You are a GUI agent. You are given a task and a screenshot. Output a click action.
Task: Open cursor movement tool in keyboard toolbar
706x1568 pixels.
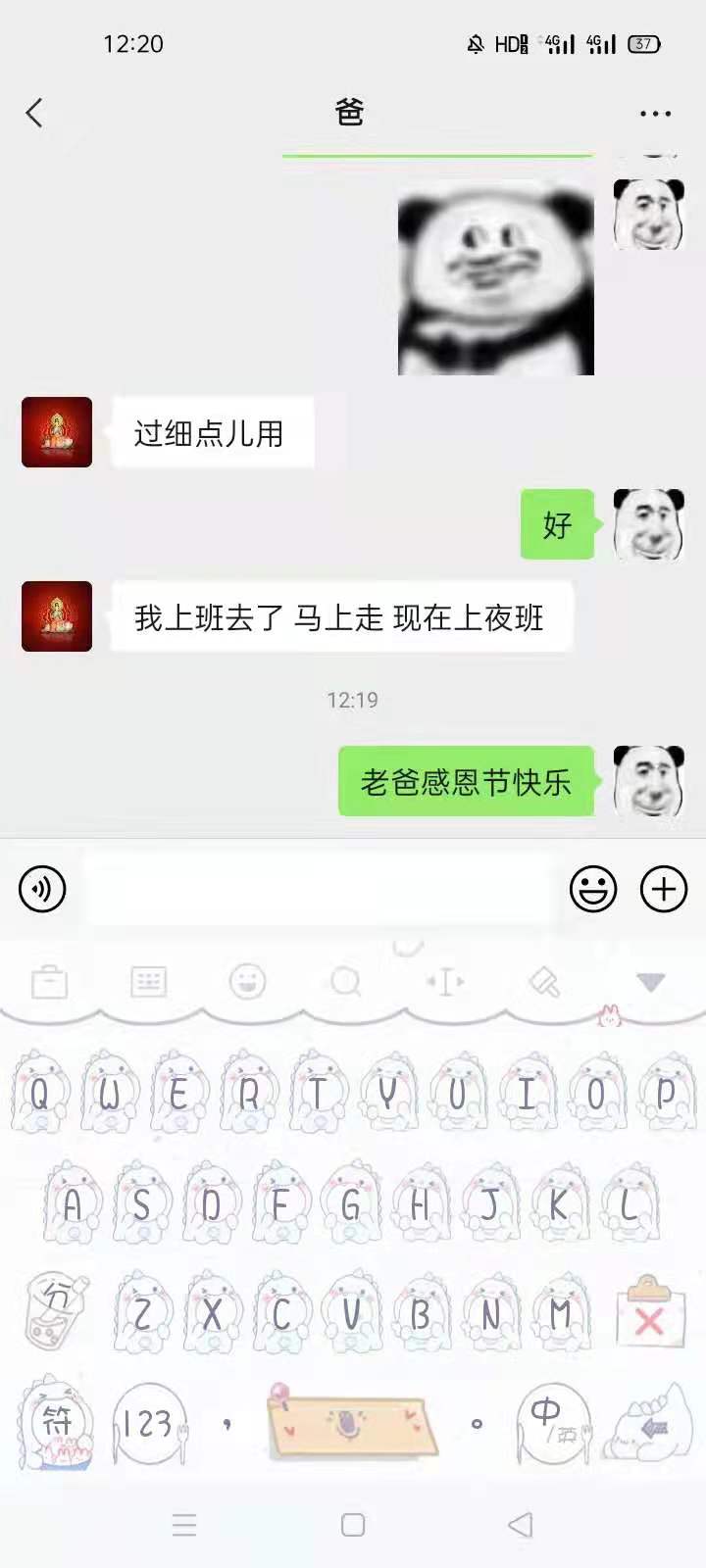445,981
